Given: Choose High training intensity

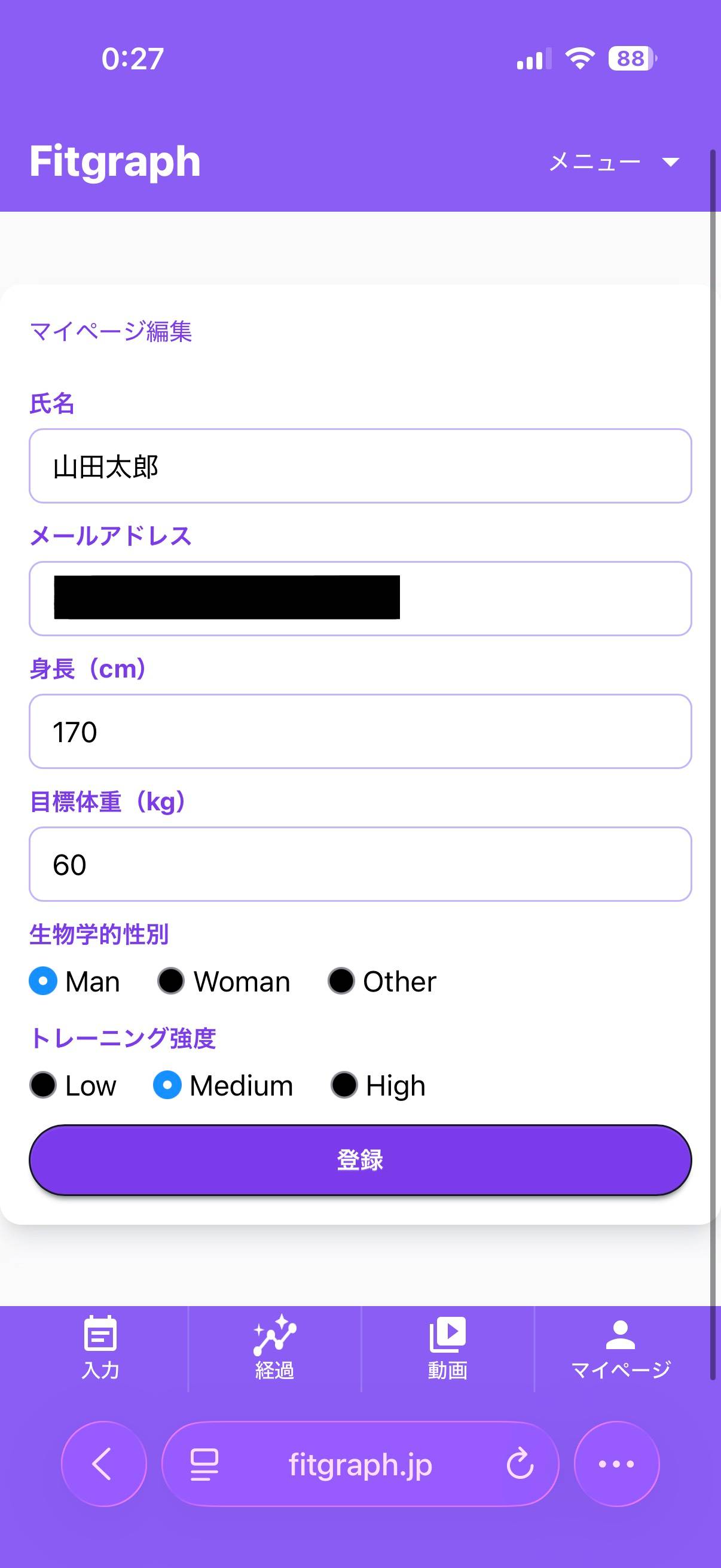Looking at the screenshot, I should pyautogui.click(x=344, y=1085).
